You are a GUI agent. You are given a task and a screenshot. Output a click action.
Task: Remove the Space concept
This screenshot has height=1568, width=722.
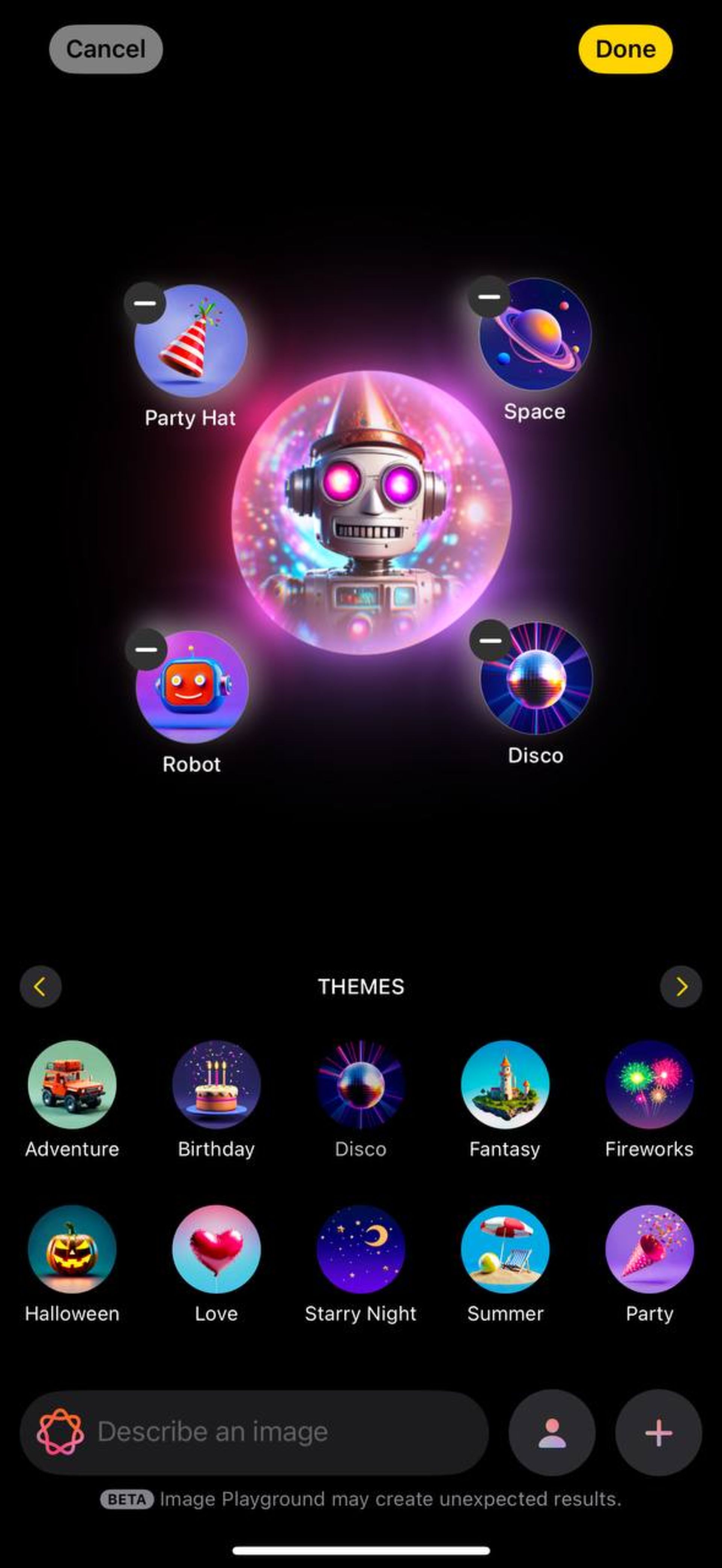pyautogui.click(x=490, y=297)
